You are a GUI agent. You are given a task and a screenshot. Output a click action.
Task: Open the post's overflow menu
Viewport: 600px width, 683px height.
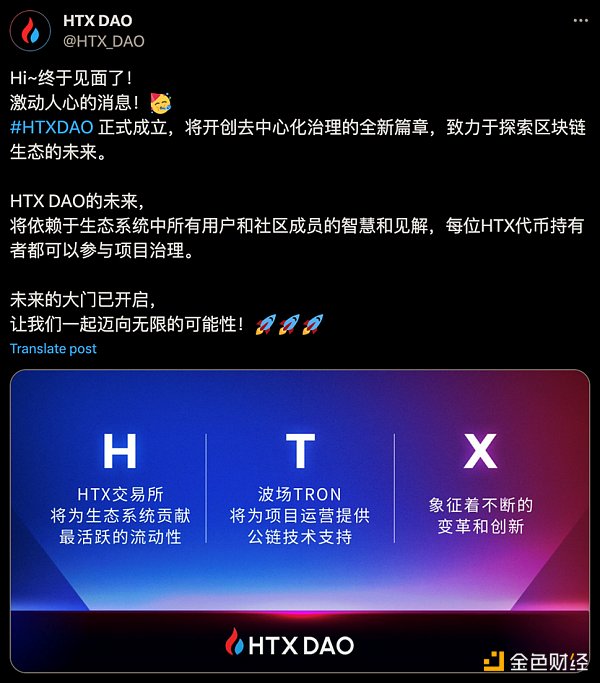[578, 21]
